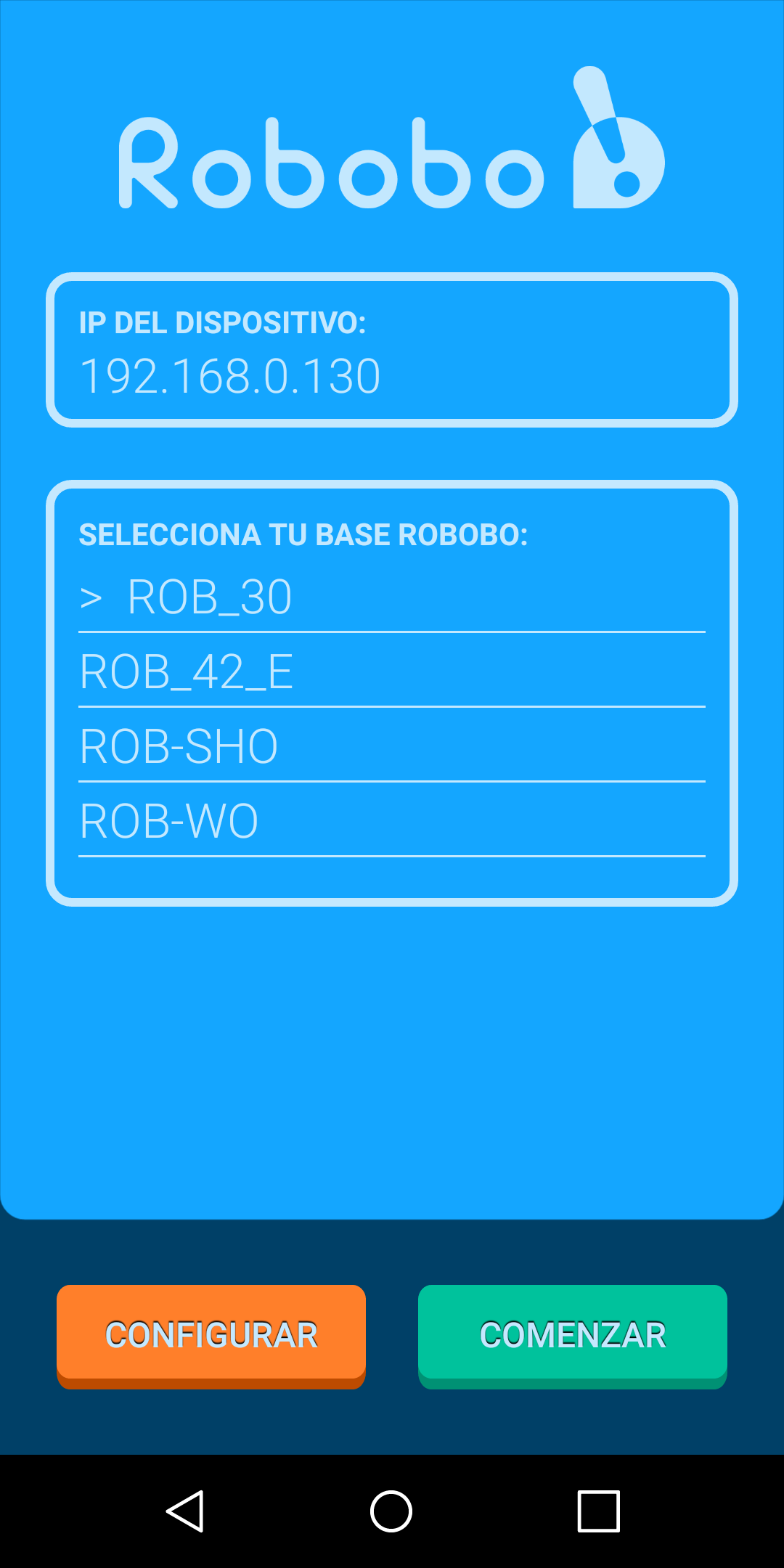This screenshot has width=784, height=1568.
Task: Click the lever on the joystick illustration
Action: pyautogui.click(x=592, y=94)
